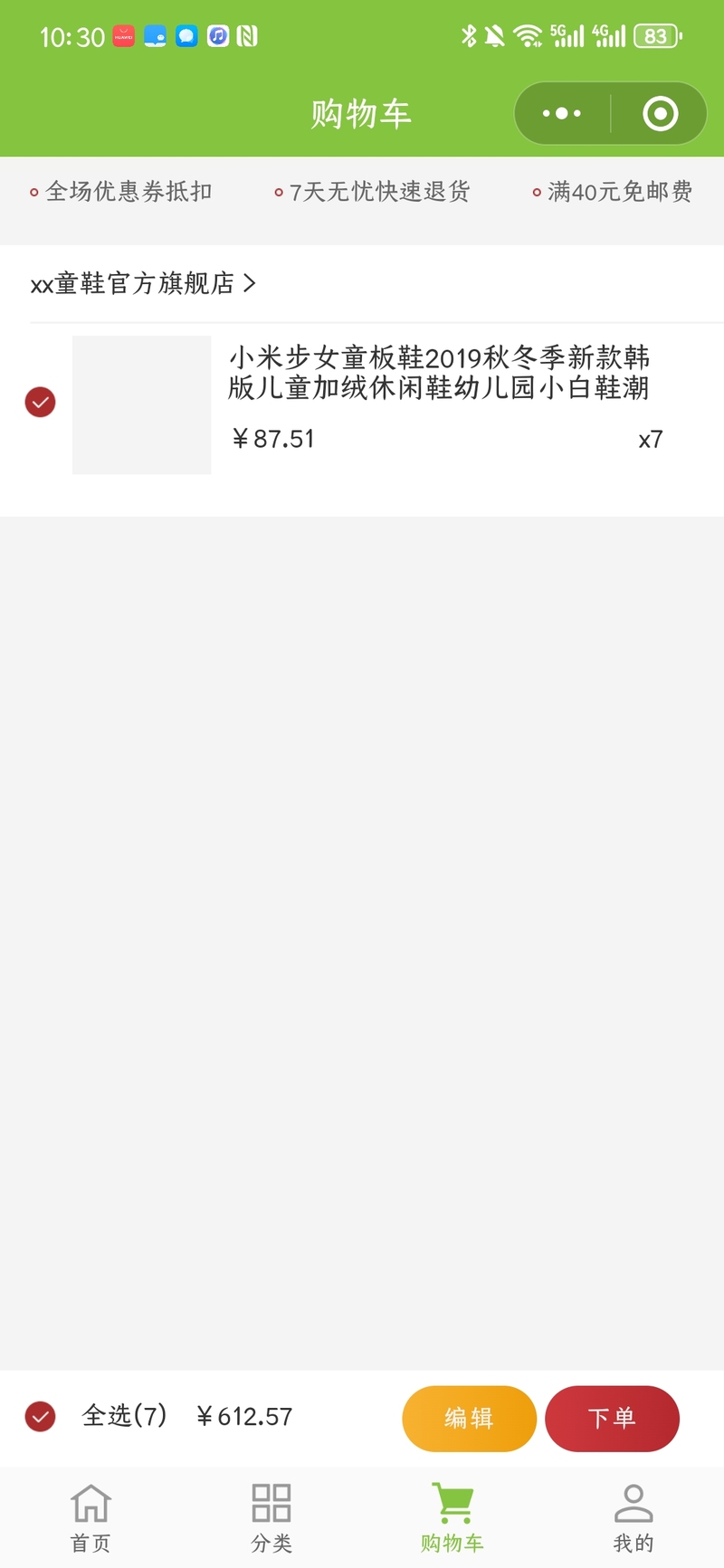724x1568 pixels.
Task: Open the 我的 profile tab
Action: point(633,1518)
